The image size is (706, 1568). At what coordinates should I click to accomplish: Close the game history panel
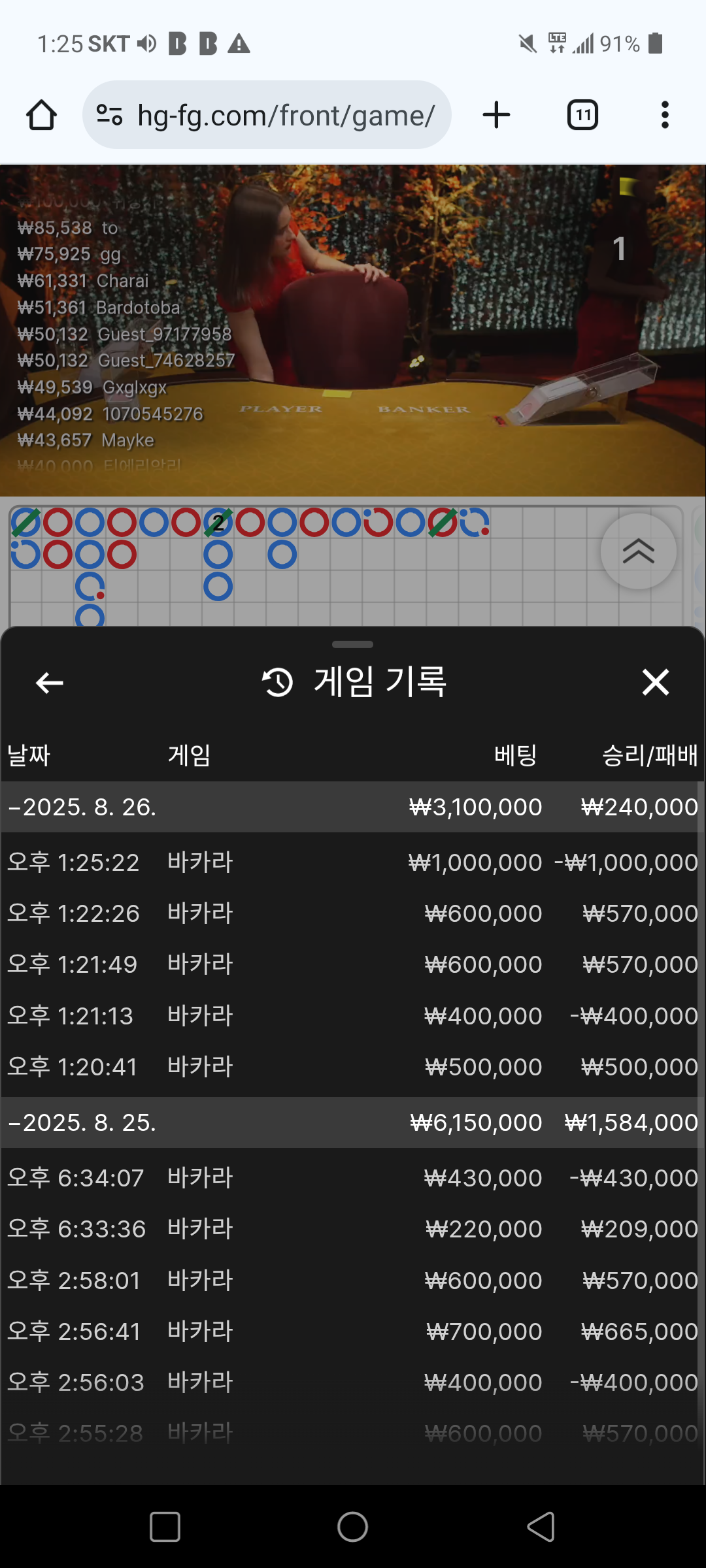coord(655,683)
